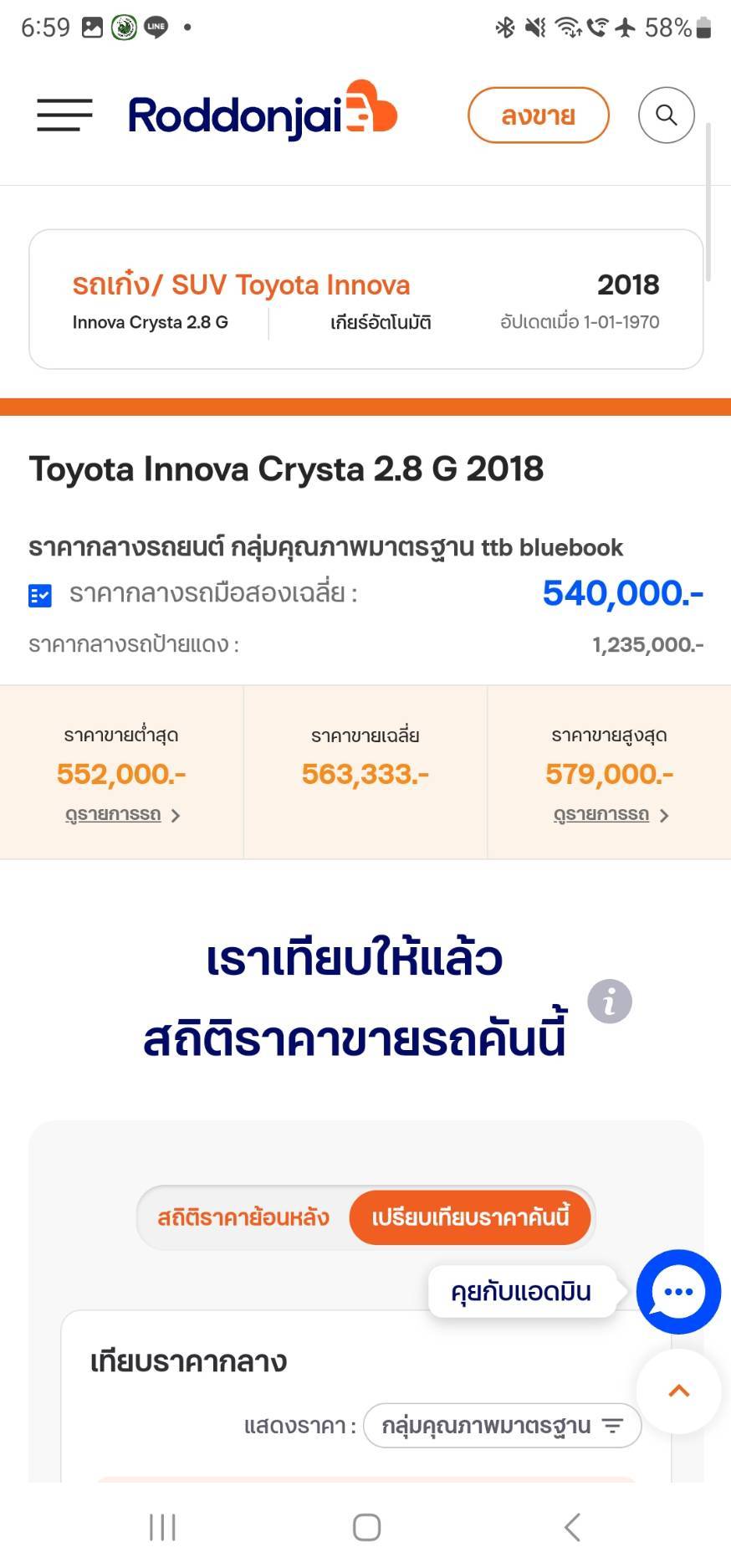Open ดูรายการรถ under ราคาขายต่ำสุด
The height and width of the screenshot is (1568, 731).
tap(122, 814)
